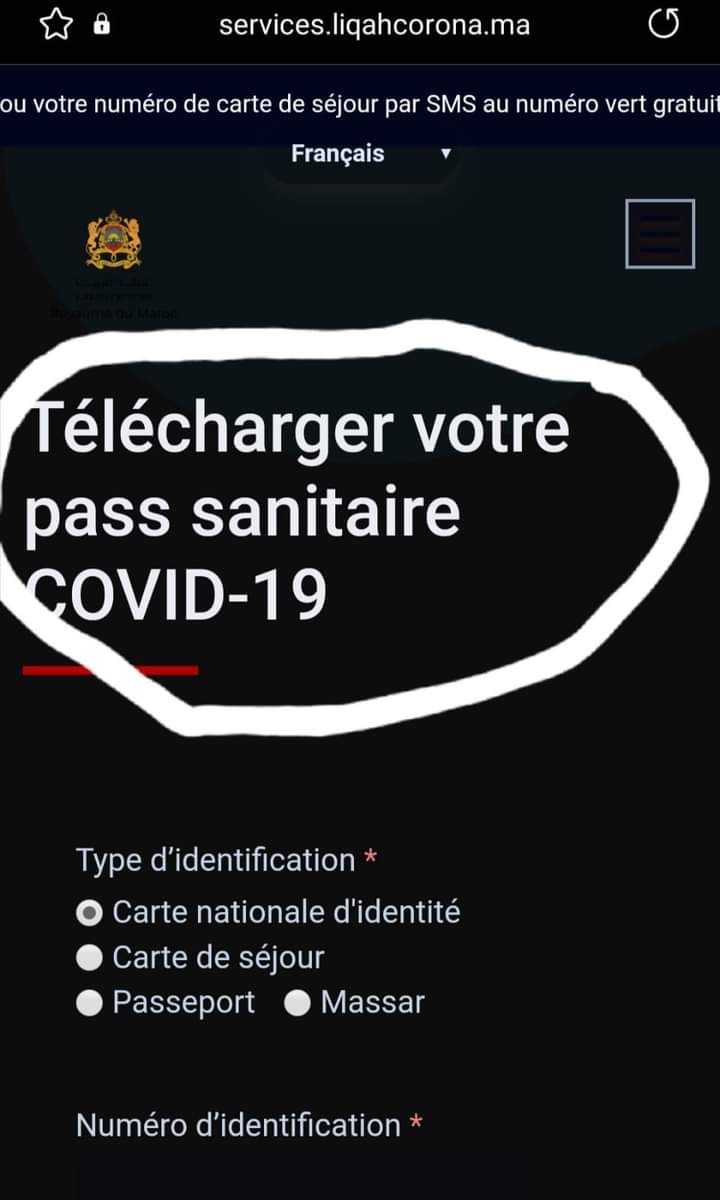Tap the address bar URL
The width and height of the screenshot is (720, 1200).
pos(374,25)
